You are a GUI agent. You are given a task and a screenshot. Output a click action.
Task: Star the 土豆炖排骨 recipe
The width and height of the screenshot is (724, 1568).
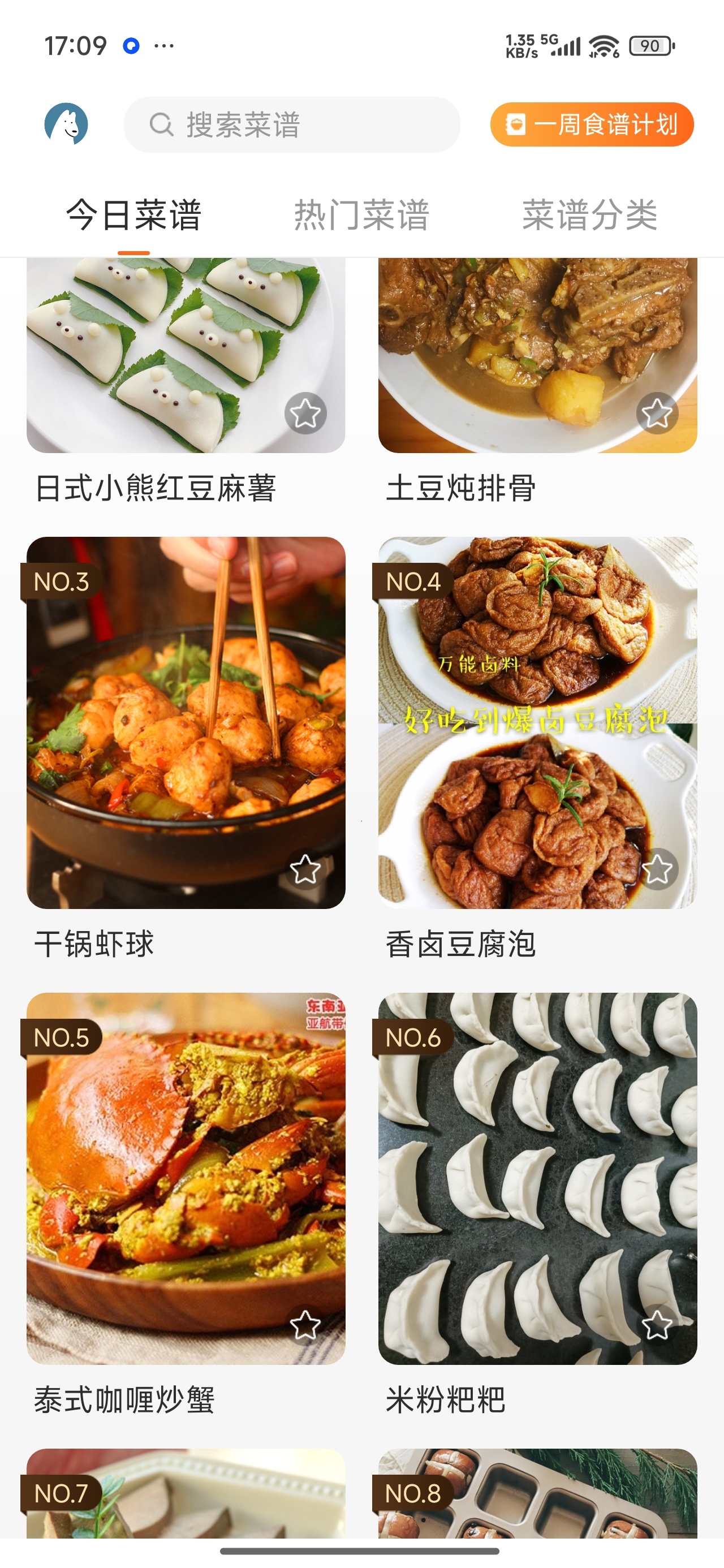coord(657,413)
